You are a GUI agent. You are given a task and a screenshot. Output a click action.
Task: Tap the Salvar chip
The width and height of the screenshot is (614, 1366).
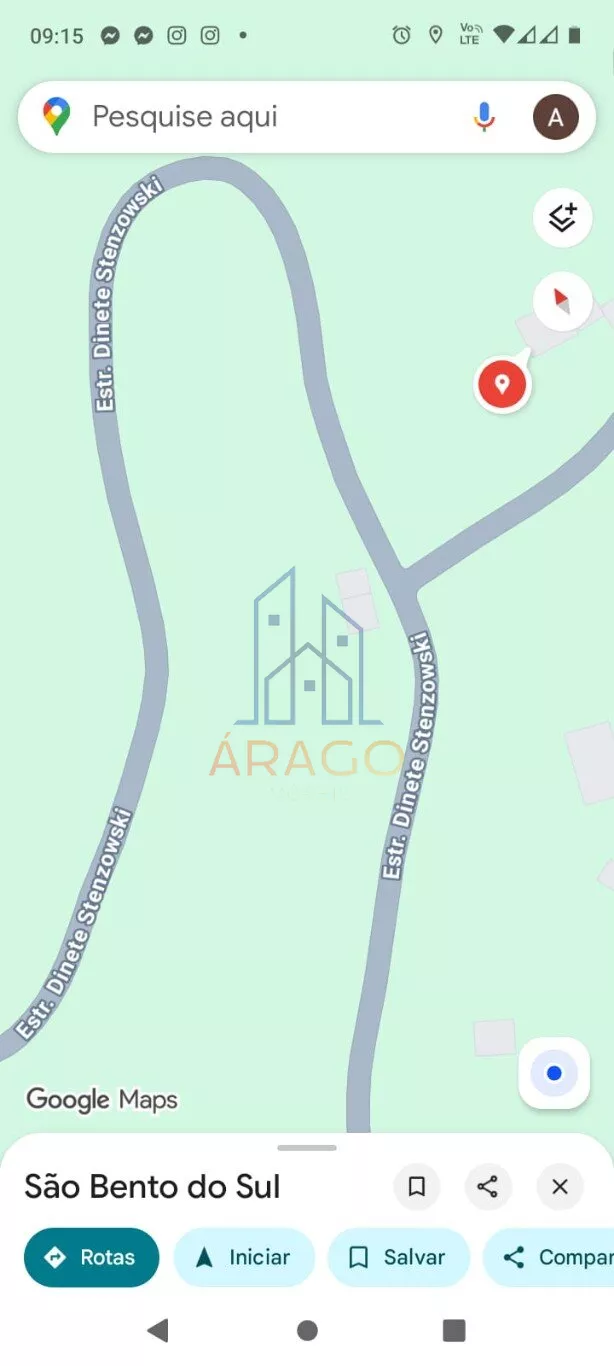[398, 1257]
